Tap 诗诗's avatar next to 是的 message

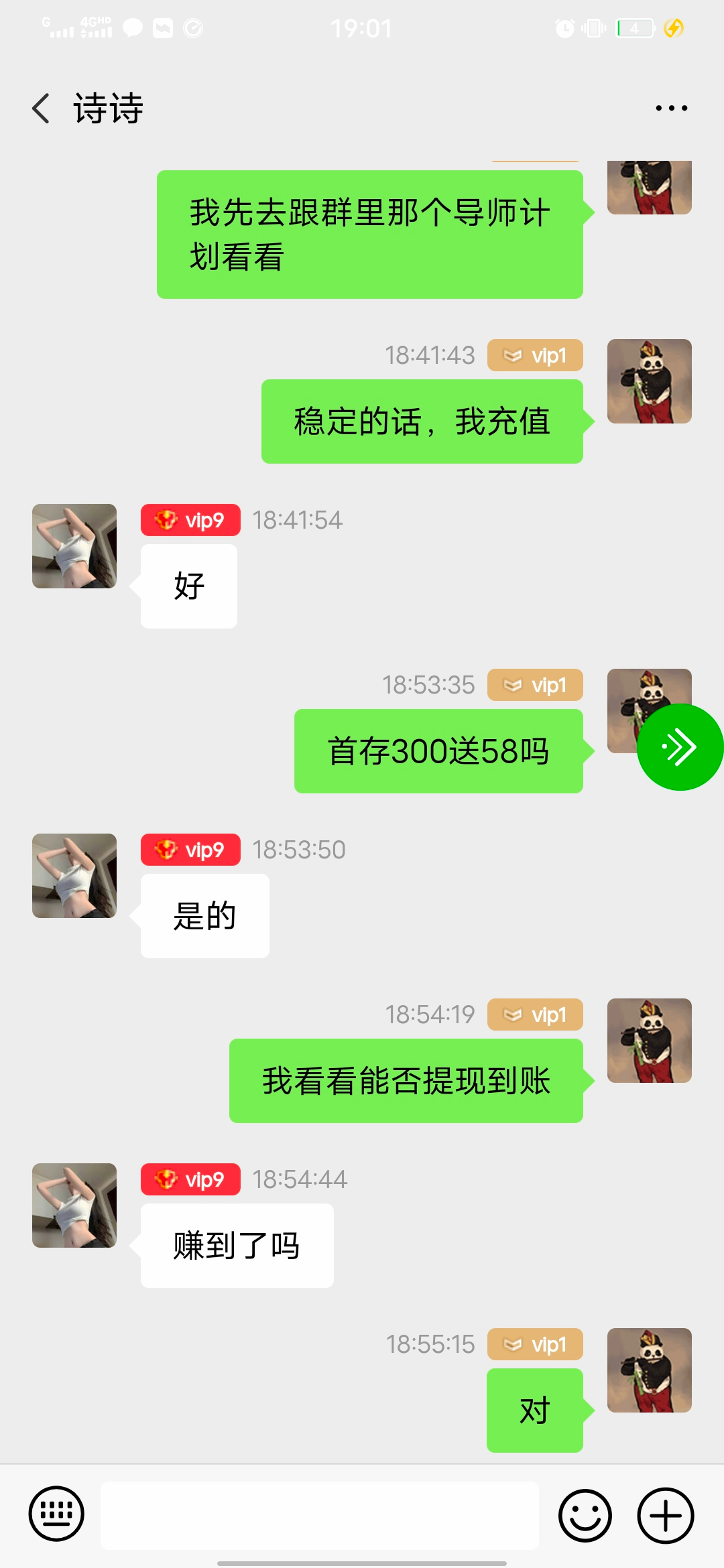coord(74,876)
